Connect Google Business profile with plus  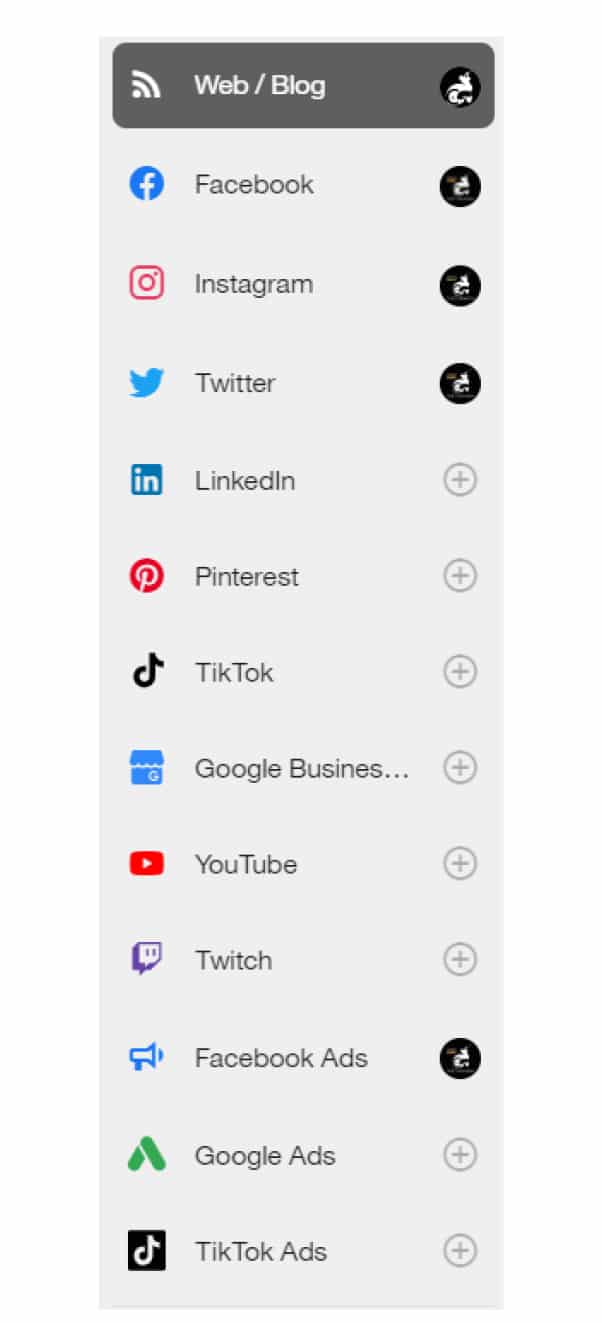point(460,768)
